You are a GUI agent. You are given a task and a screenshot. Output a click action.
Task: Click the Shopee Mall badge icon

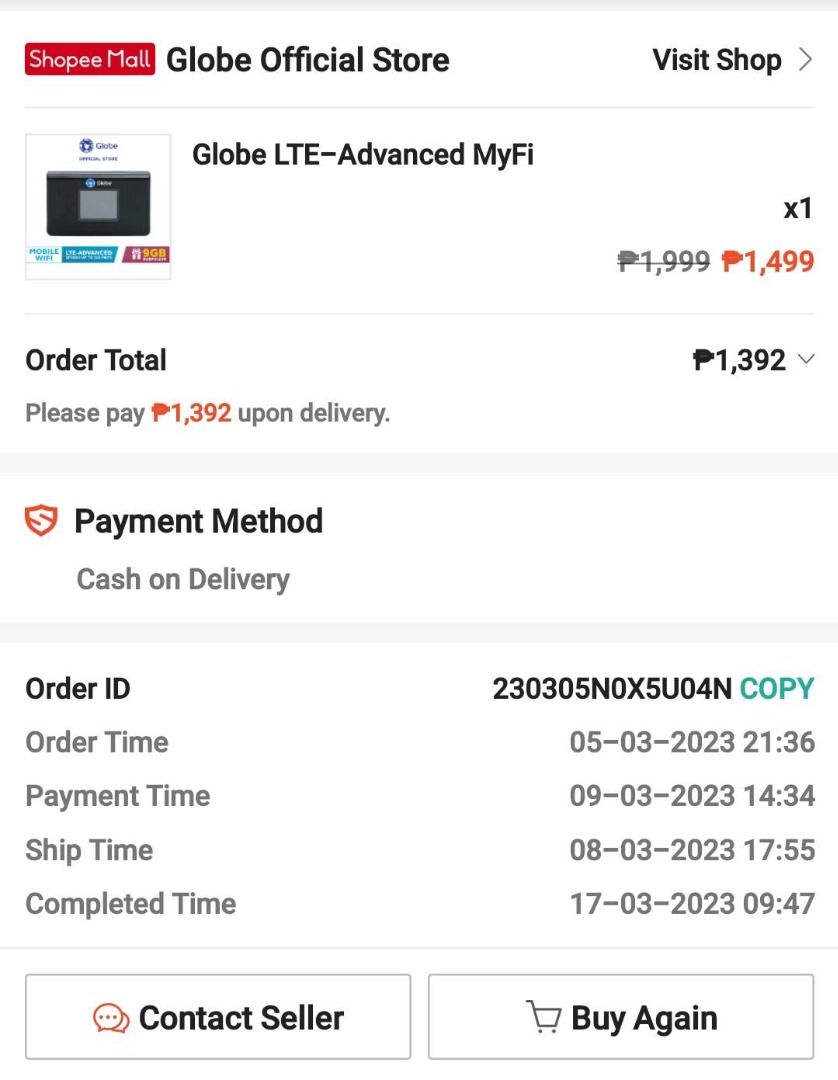pyautogui.click(x=88, y=59)
